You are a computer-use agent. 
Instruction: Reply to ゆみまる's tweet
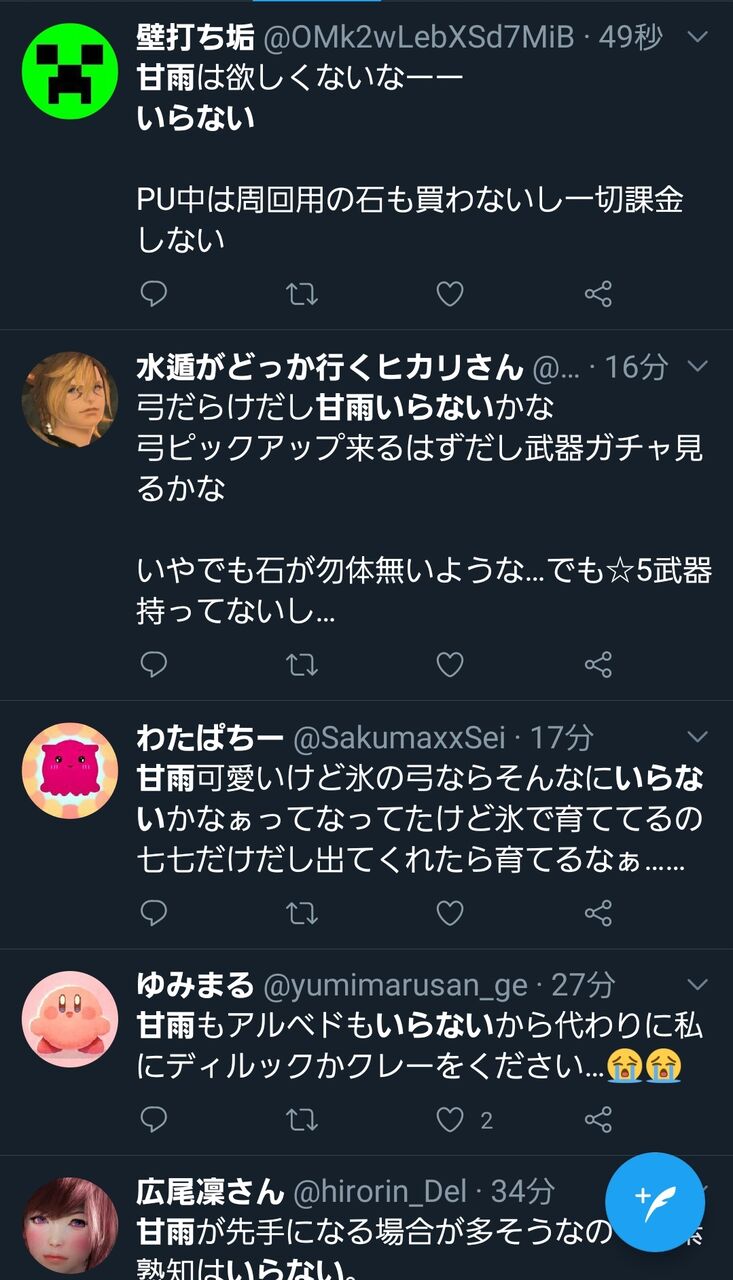153,1119
